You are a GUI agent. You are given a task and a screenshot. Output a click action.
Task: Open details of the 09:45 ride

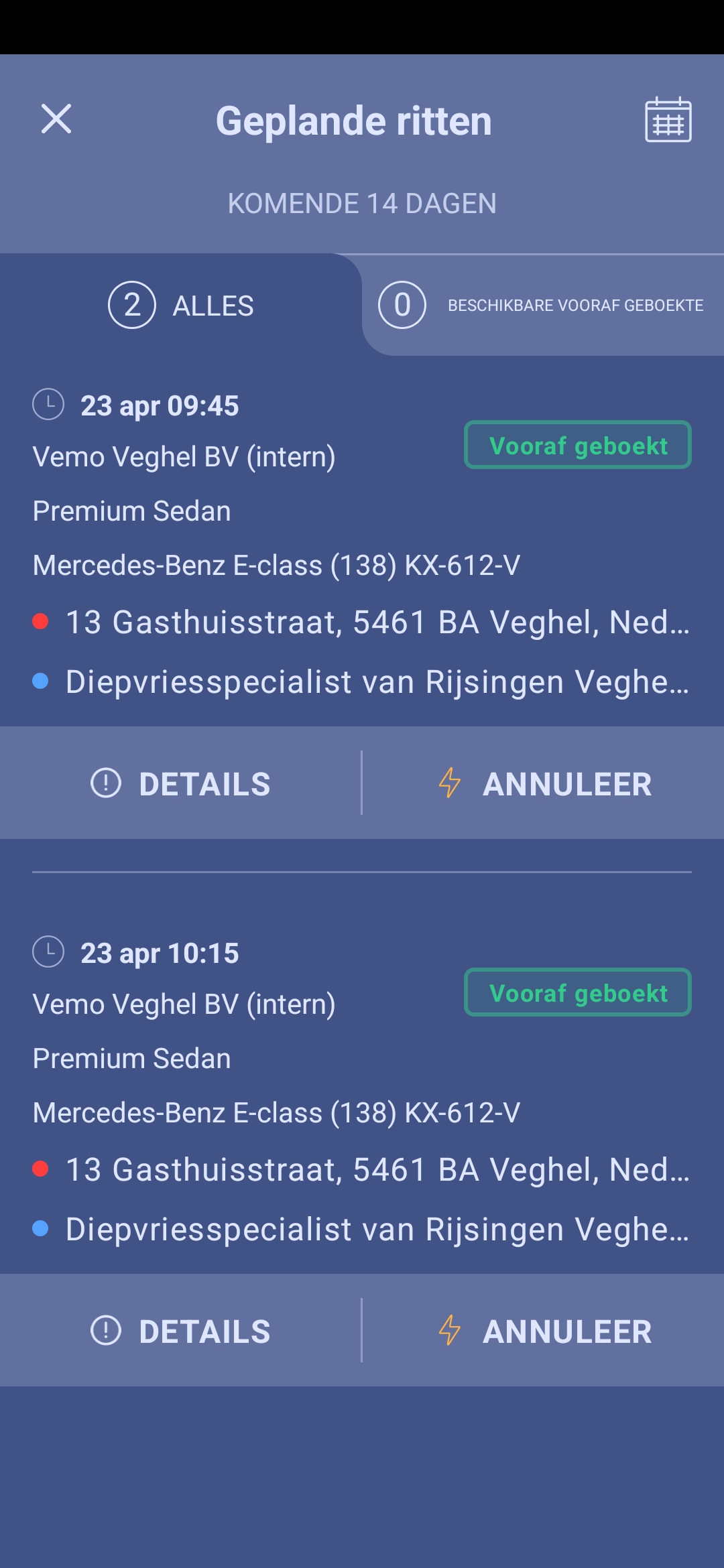tap(181, 783)
